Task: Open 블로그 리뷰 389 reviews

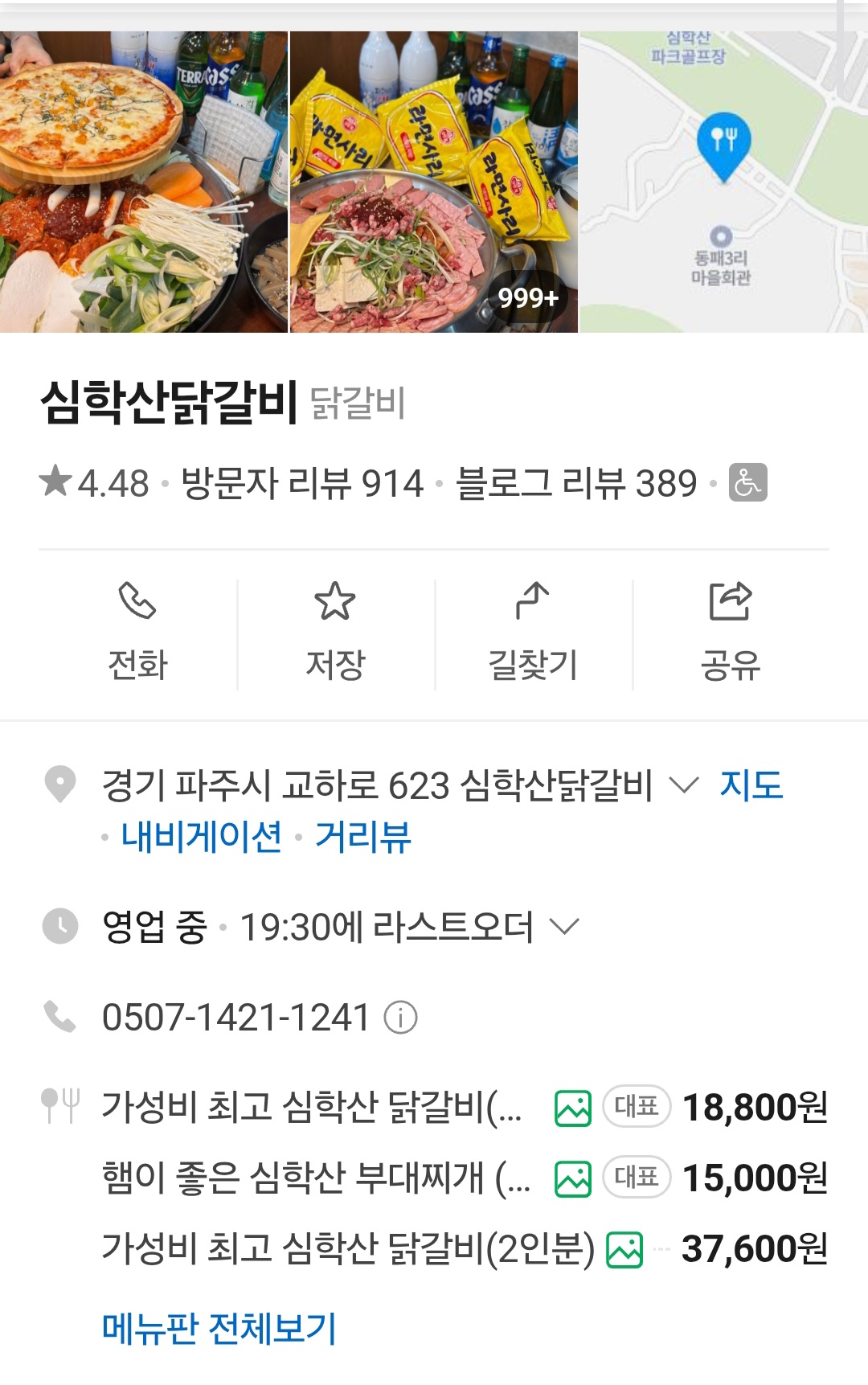Action: pyautogui.click(x=576, y=483)
